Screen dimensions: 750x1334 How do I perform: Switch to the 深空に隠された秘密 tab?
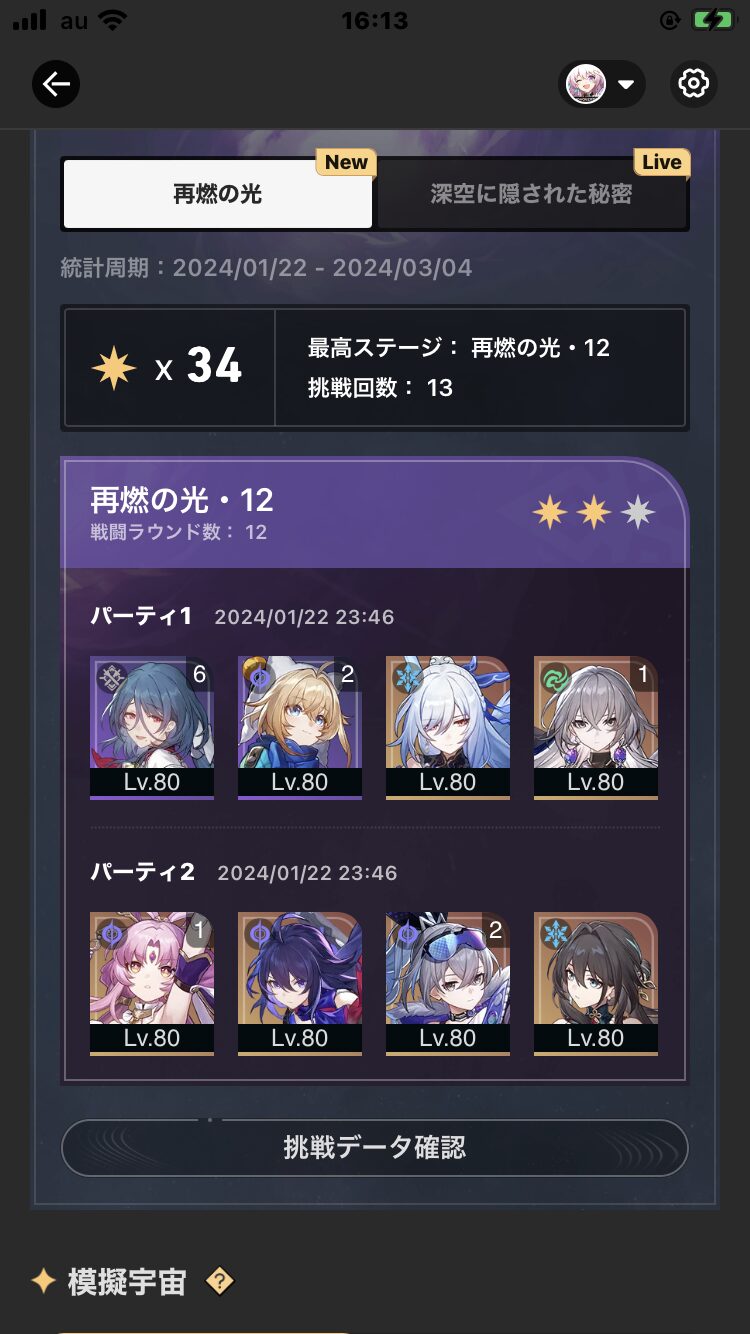tap(531, 194)
